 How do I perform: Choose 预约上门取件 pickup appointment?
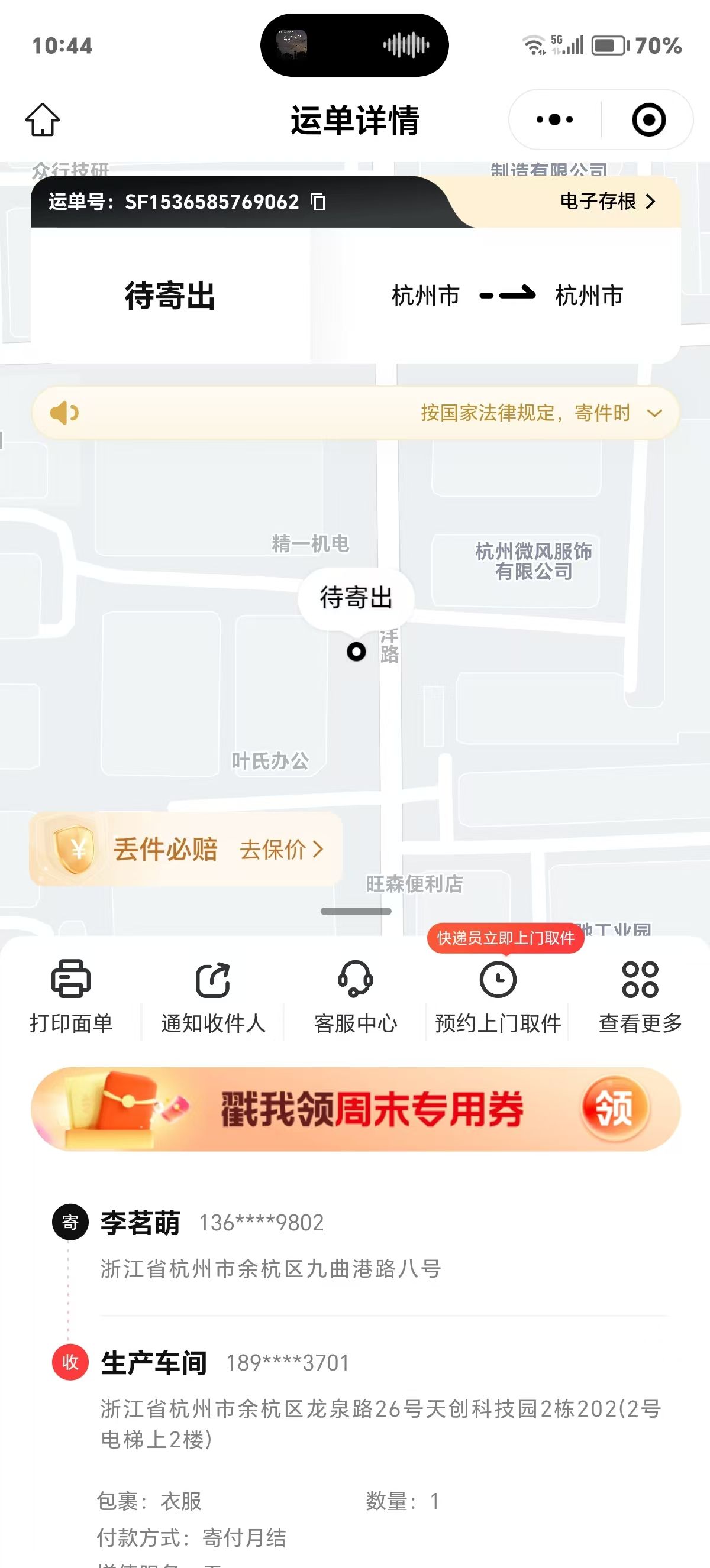(498, 996)
